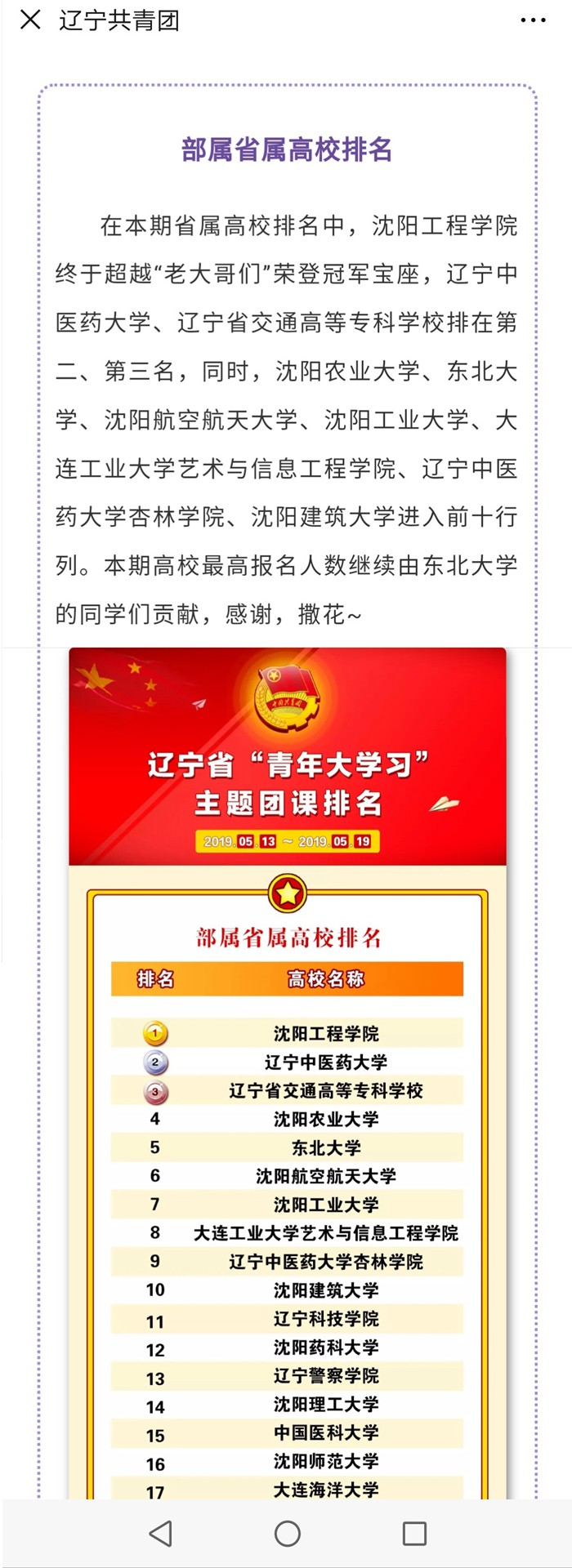Open the recent apps view
Viewport: 572px width, 1568px height.
(x=414, y=1533)
